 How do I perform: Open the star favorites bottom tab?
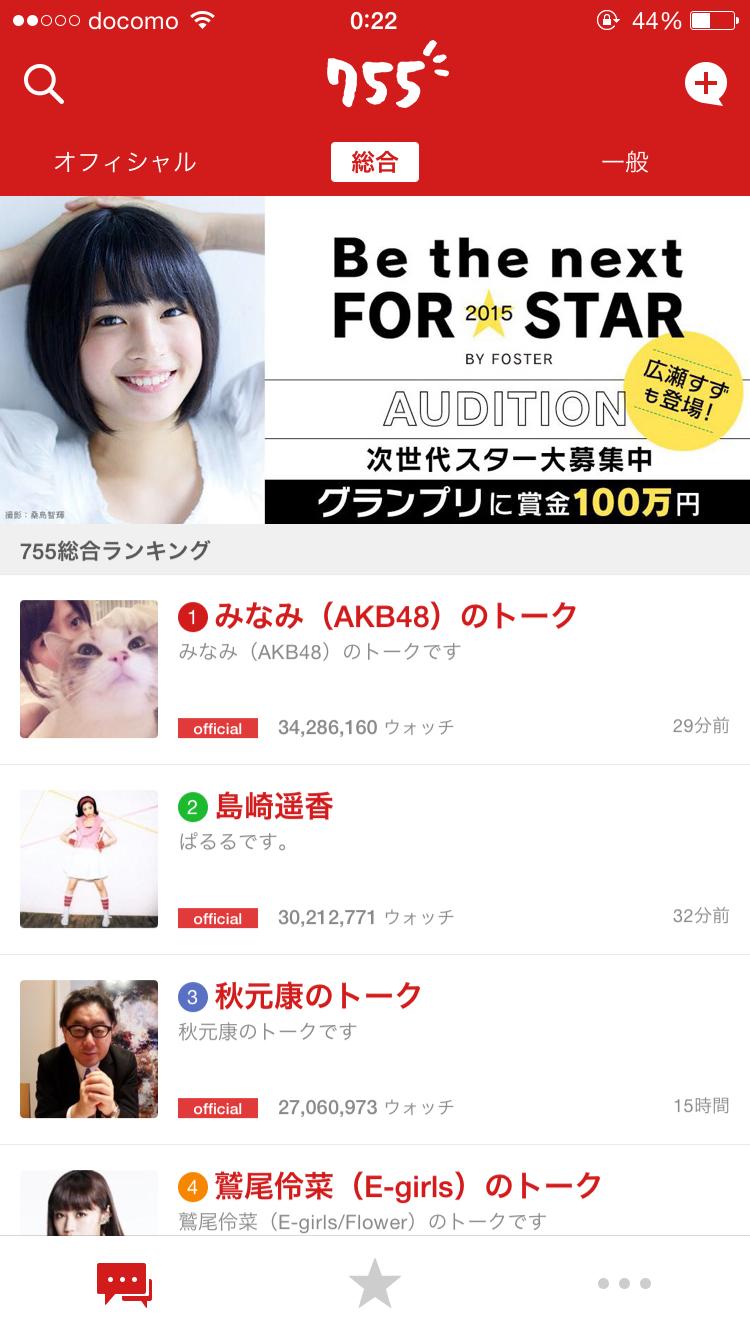[x=374, y=1284]
